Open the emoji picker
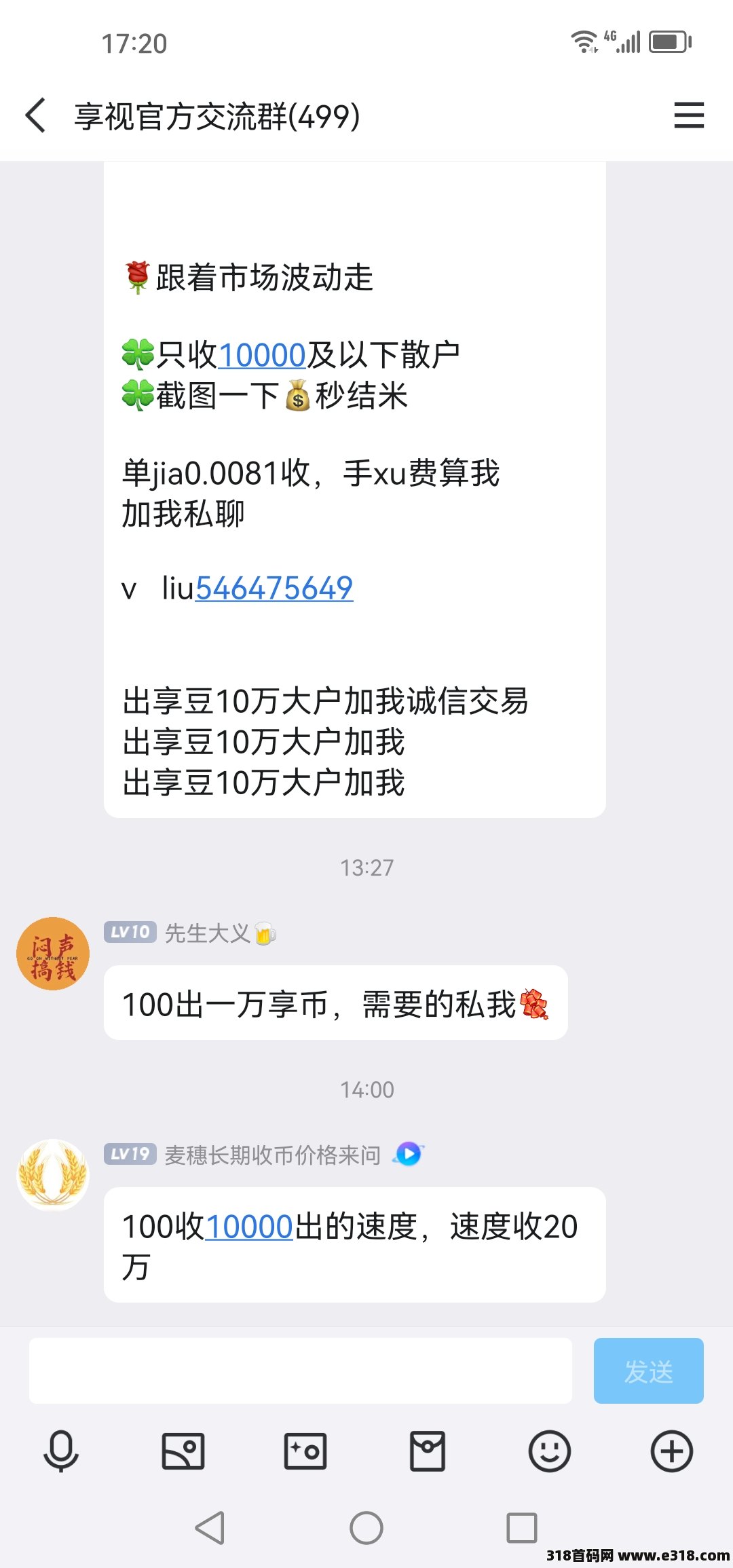This screenshot has width=733, height=1568. (550, 1451)
